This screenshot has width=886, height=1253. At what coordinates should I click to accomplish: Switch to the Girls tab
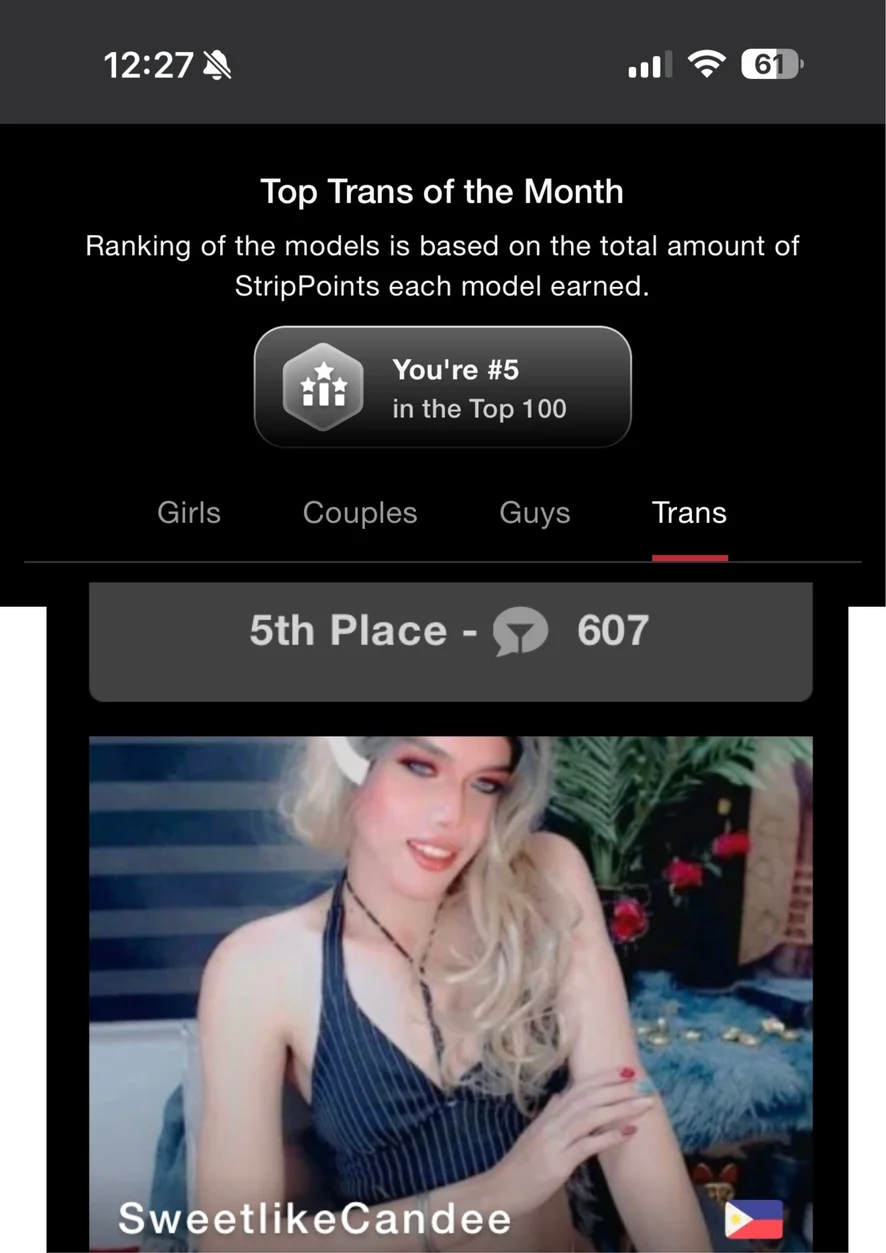coord(189,513)
